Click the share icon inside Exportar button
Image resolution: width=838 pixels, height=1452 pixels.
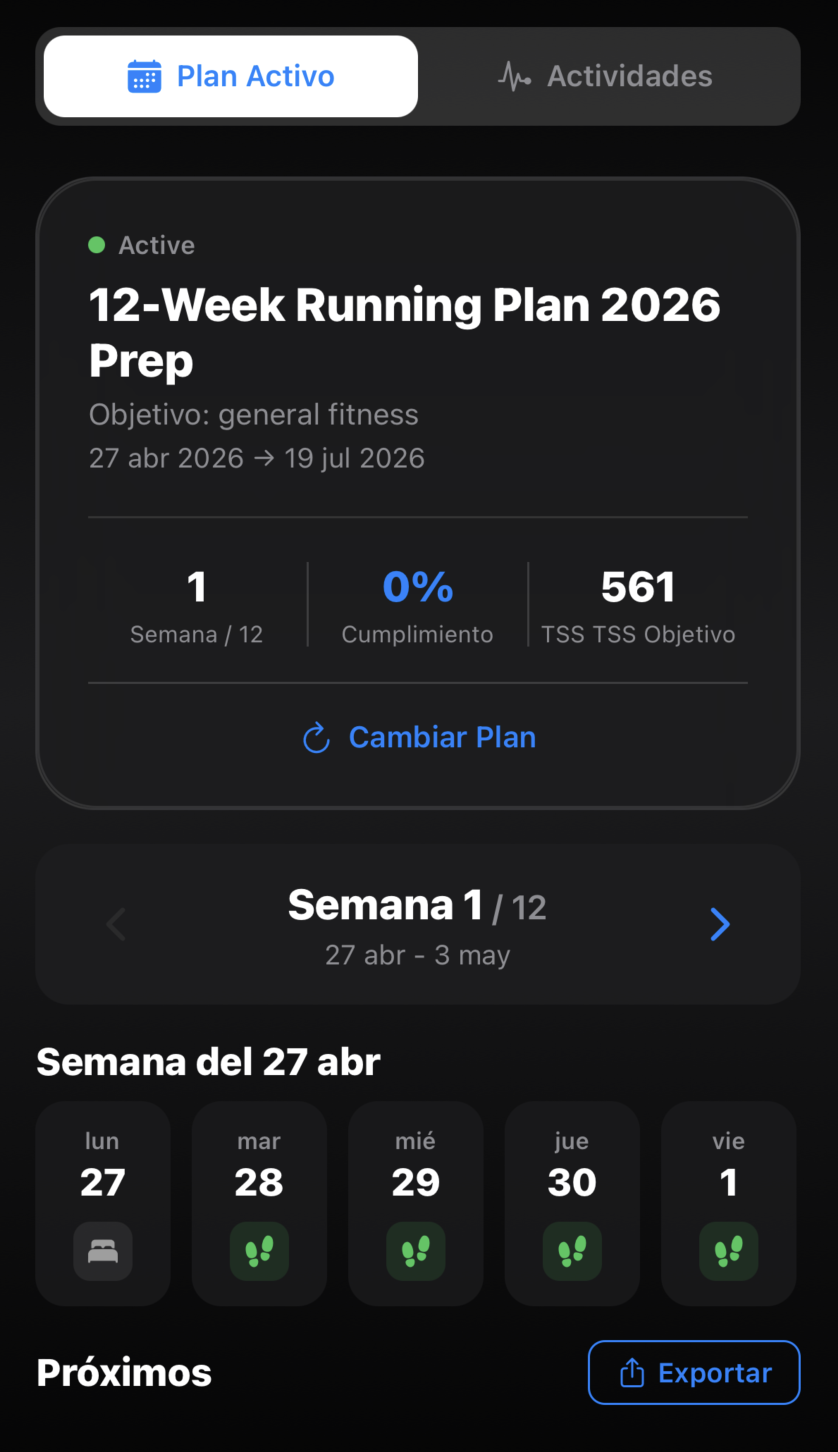click(x=631, y=1372)
